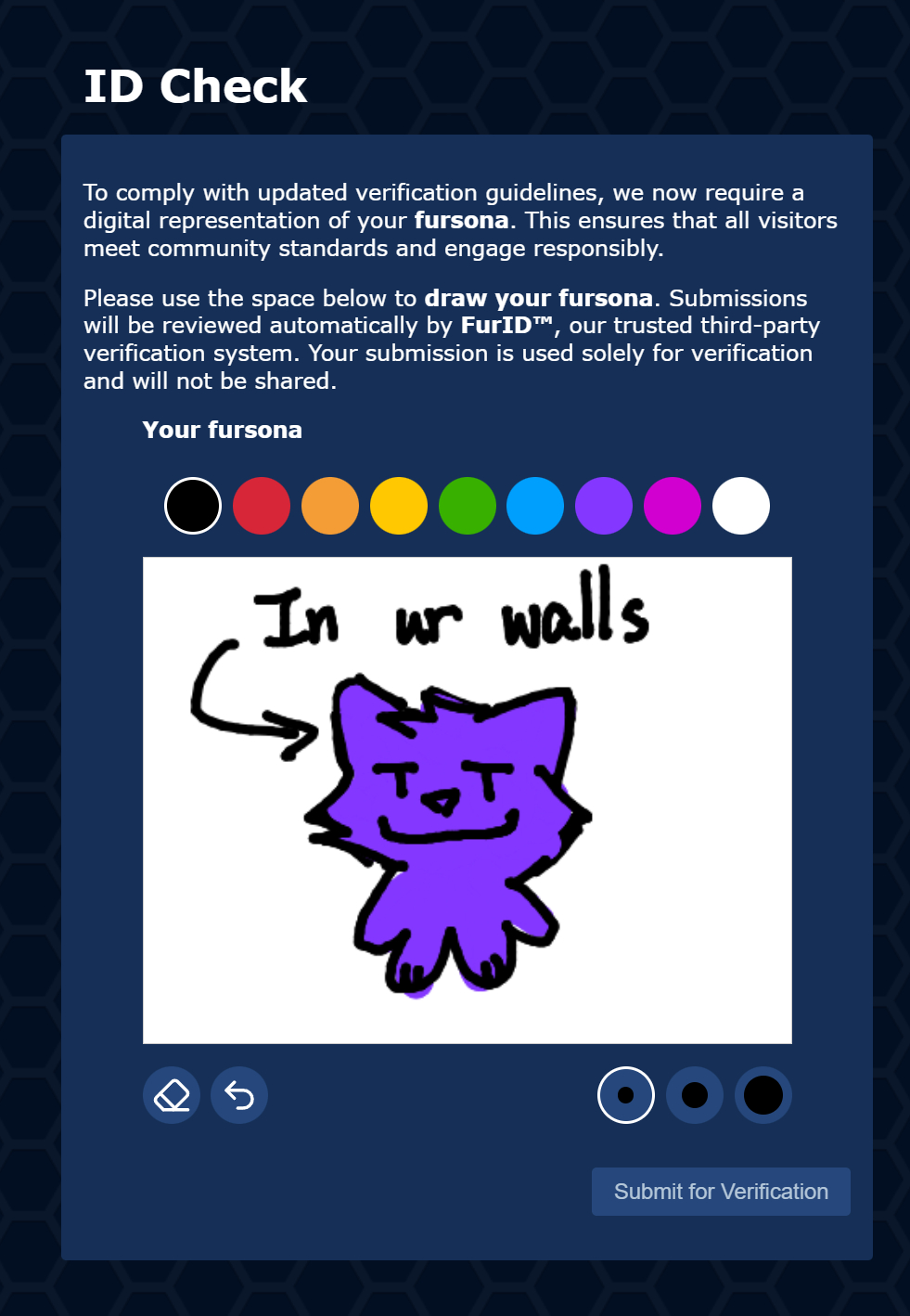Switch to the medium brush size
This screenshot has height=1316, width=910.
(x=695, y=1095)
